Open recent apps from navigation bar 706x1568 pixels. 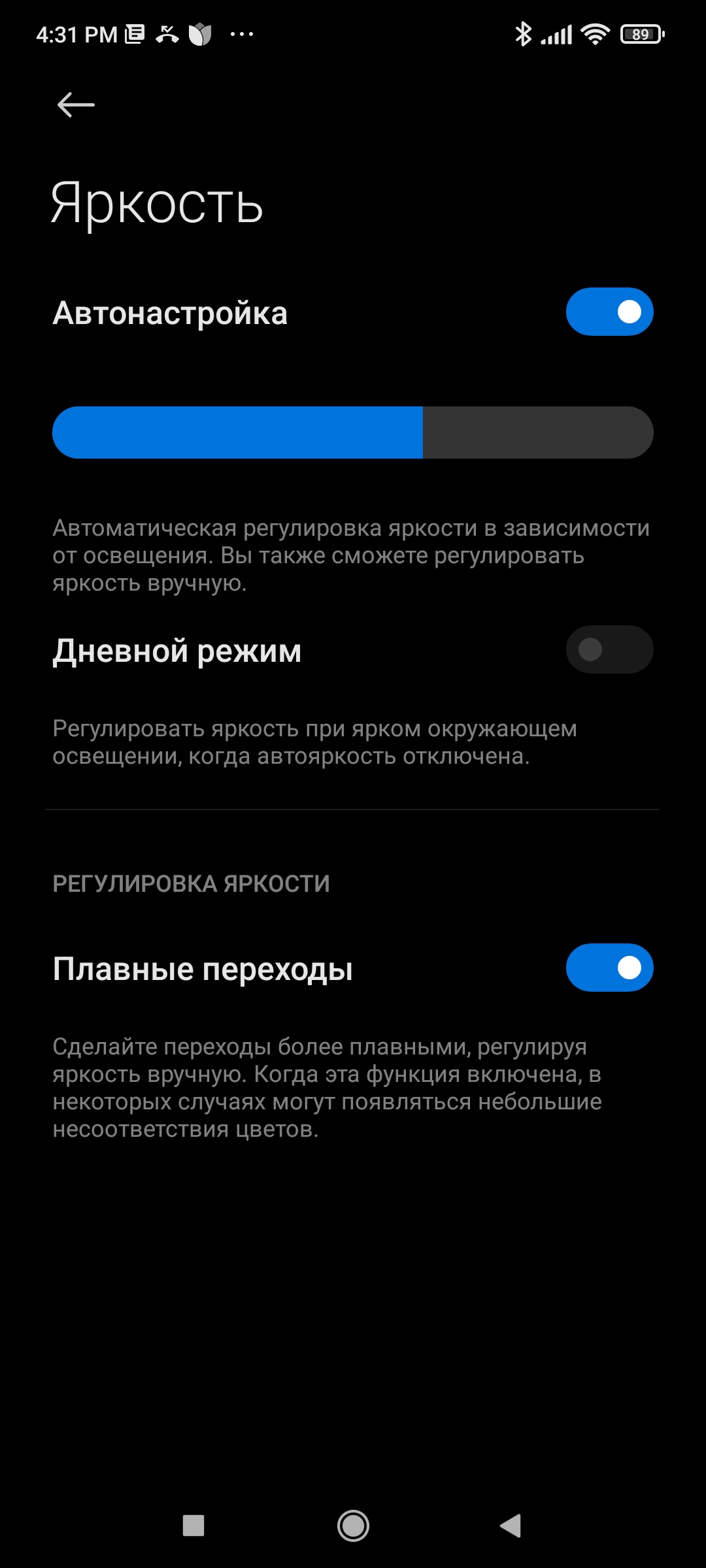193,1526
